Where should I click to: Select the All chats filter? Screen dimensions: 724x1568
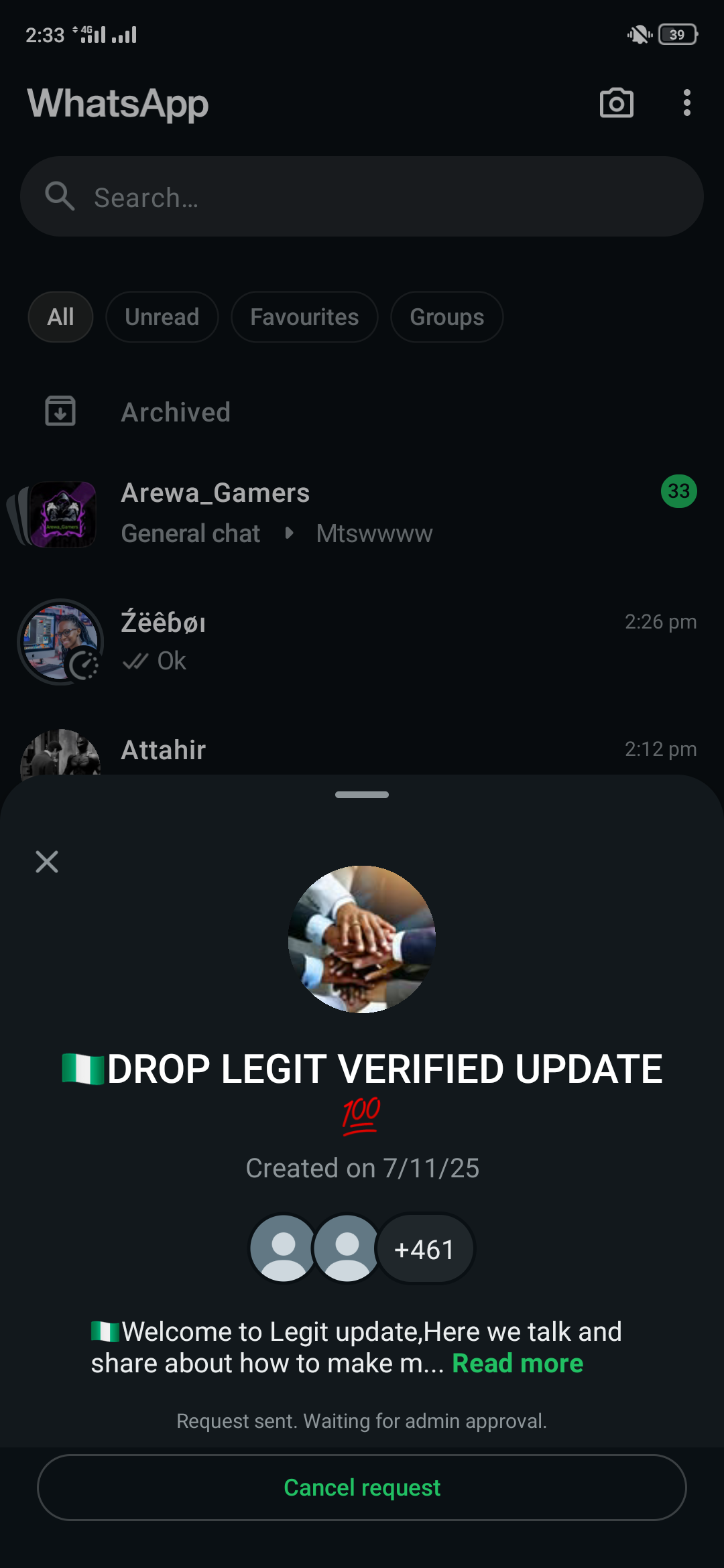[60, 317]
